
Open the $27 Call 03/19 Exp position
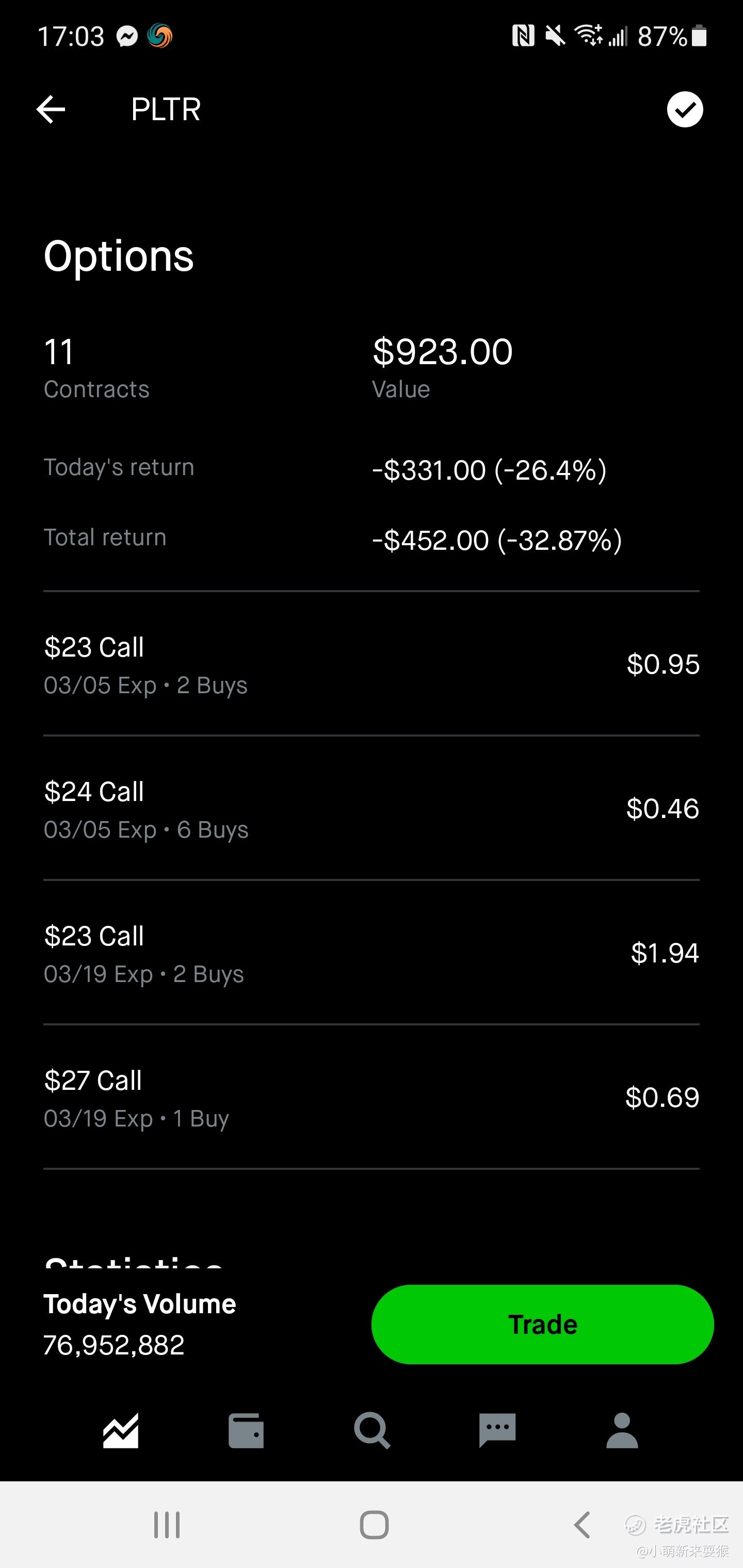click(372, 1097)
